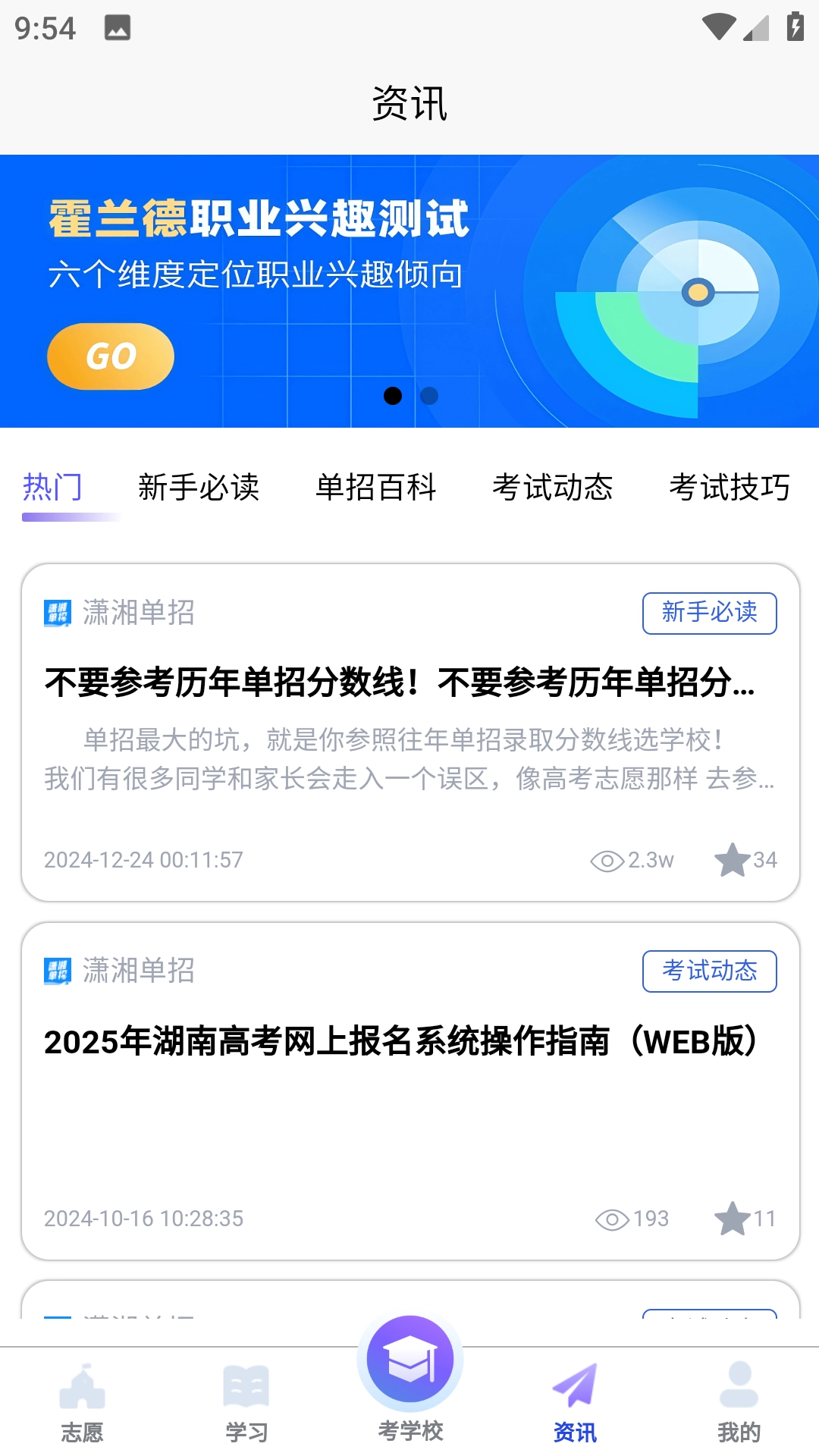The height and width of the screenshot is (1456, 819).
Task: Open the 我的 profile tab
Action: point(739,1404)
